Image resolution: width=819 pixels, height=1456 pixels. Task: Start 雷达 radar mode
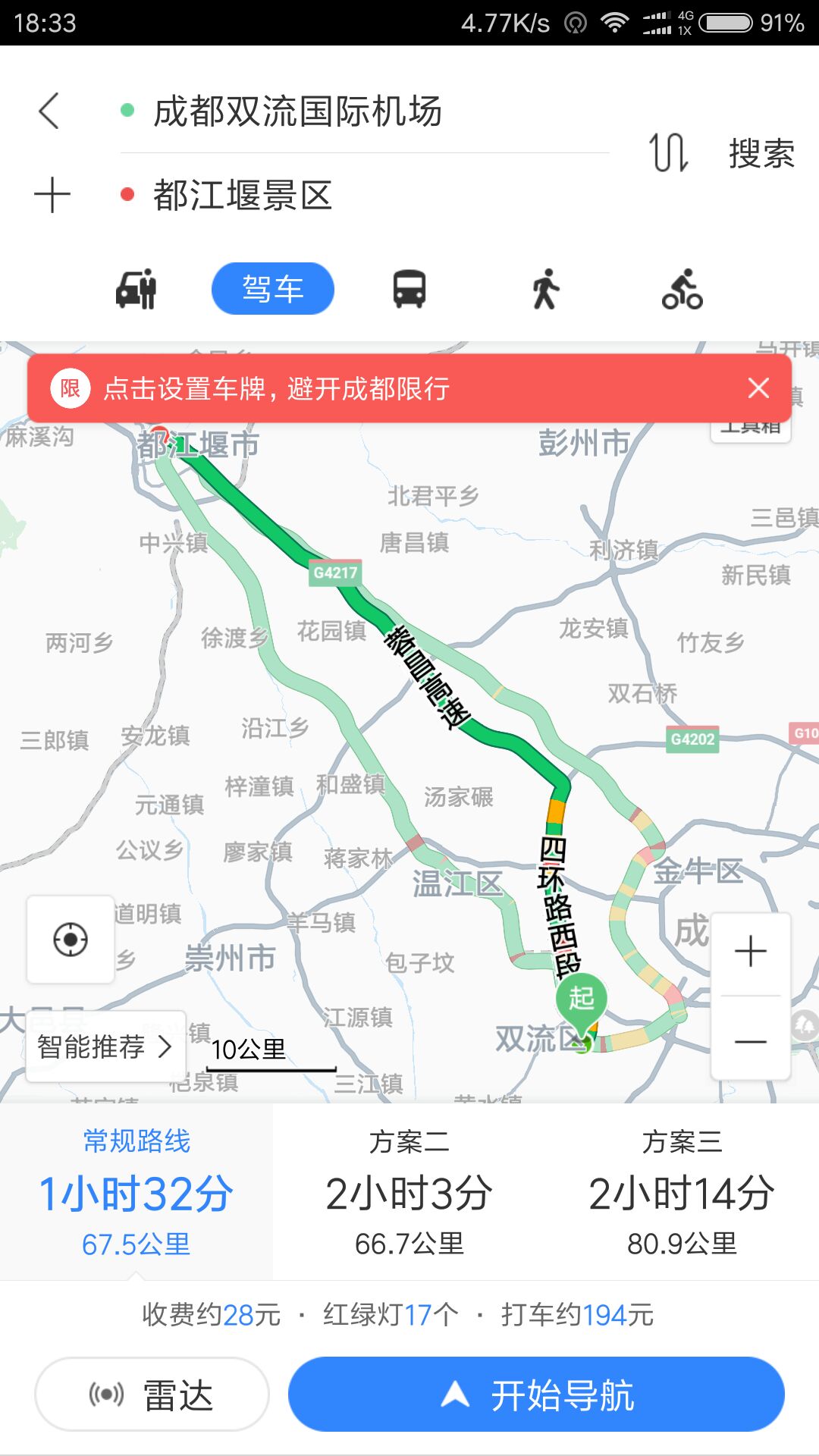152,1395
